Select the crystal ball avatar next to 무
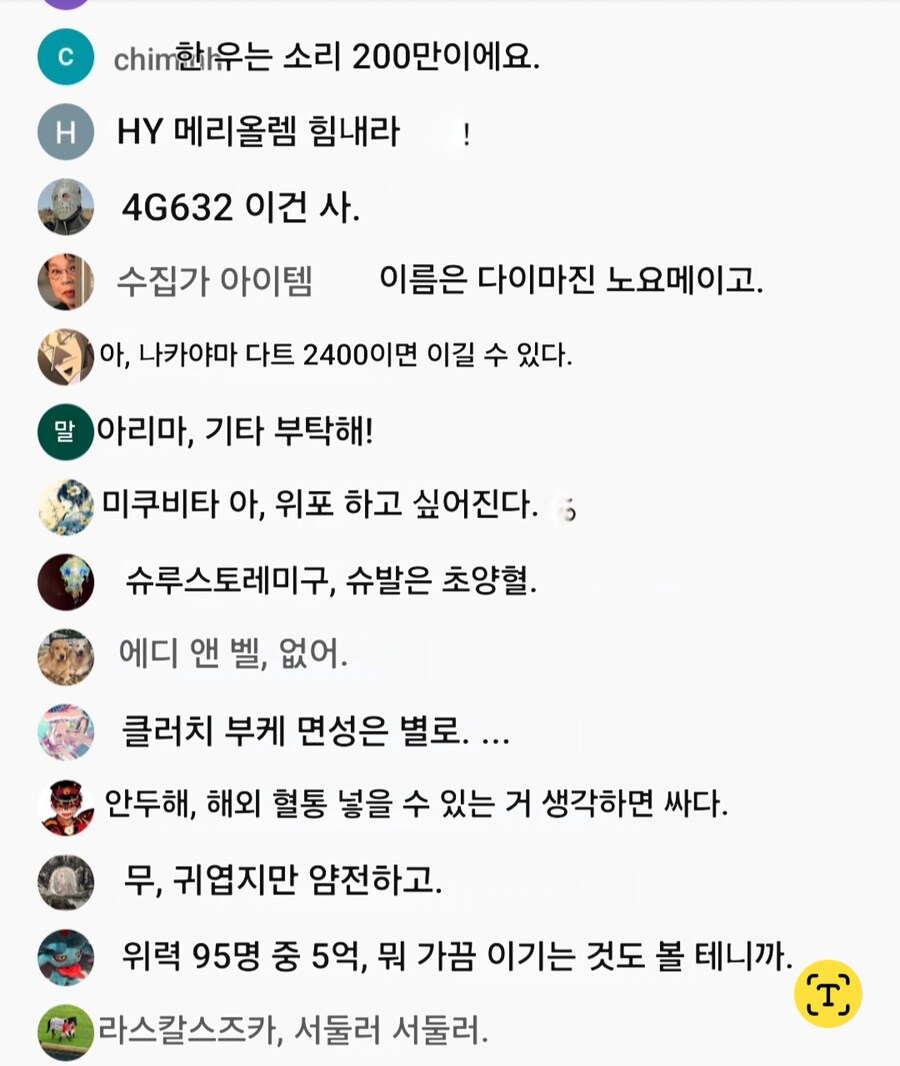 click(x=65, y=882)
